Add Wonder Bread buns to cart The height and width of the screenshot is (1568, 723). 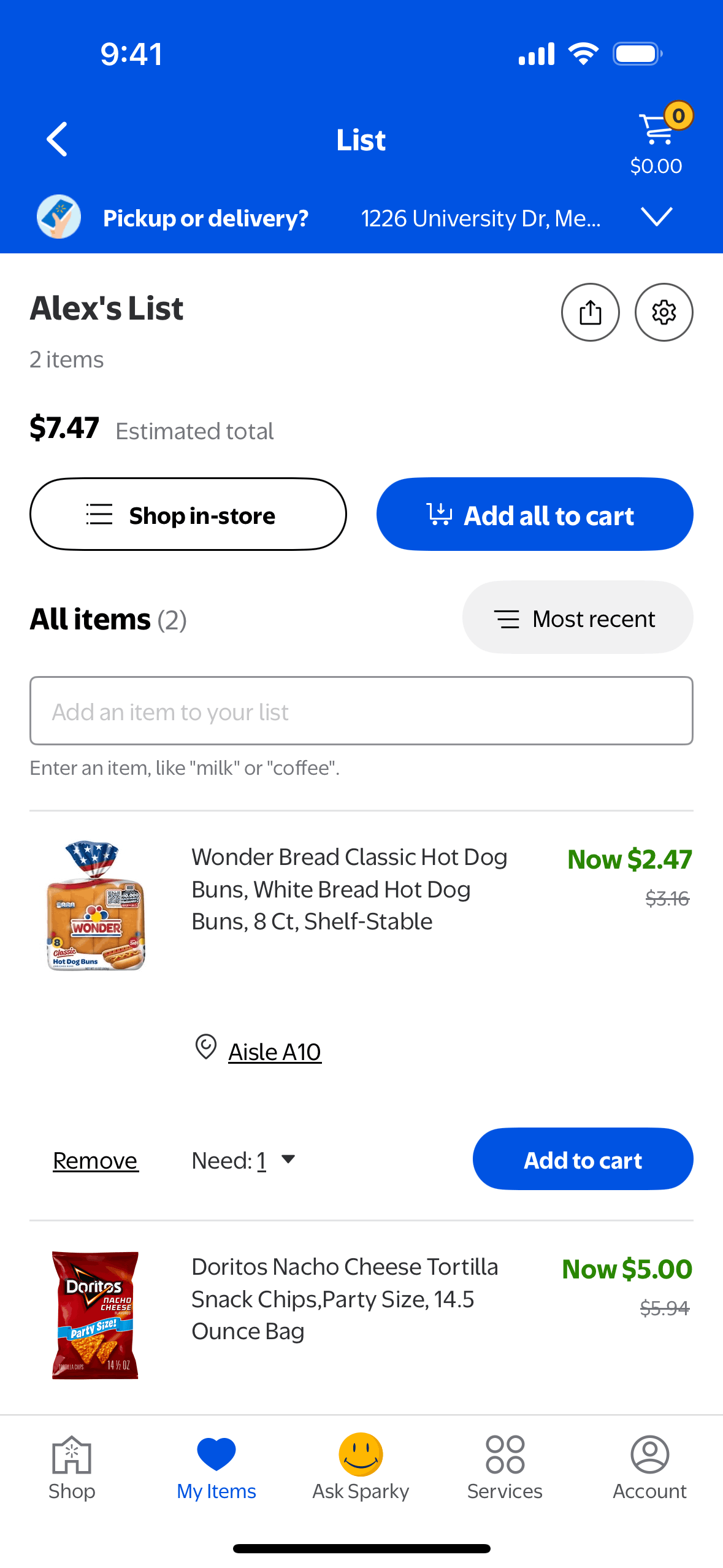point(582,1159)
